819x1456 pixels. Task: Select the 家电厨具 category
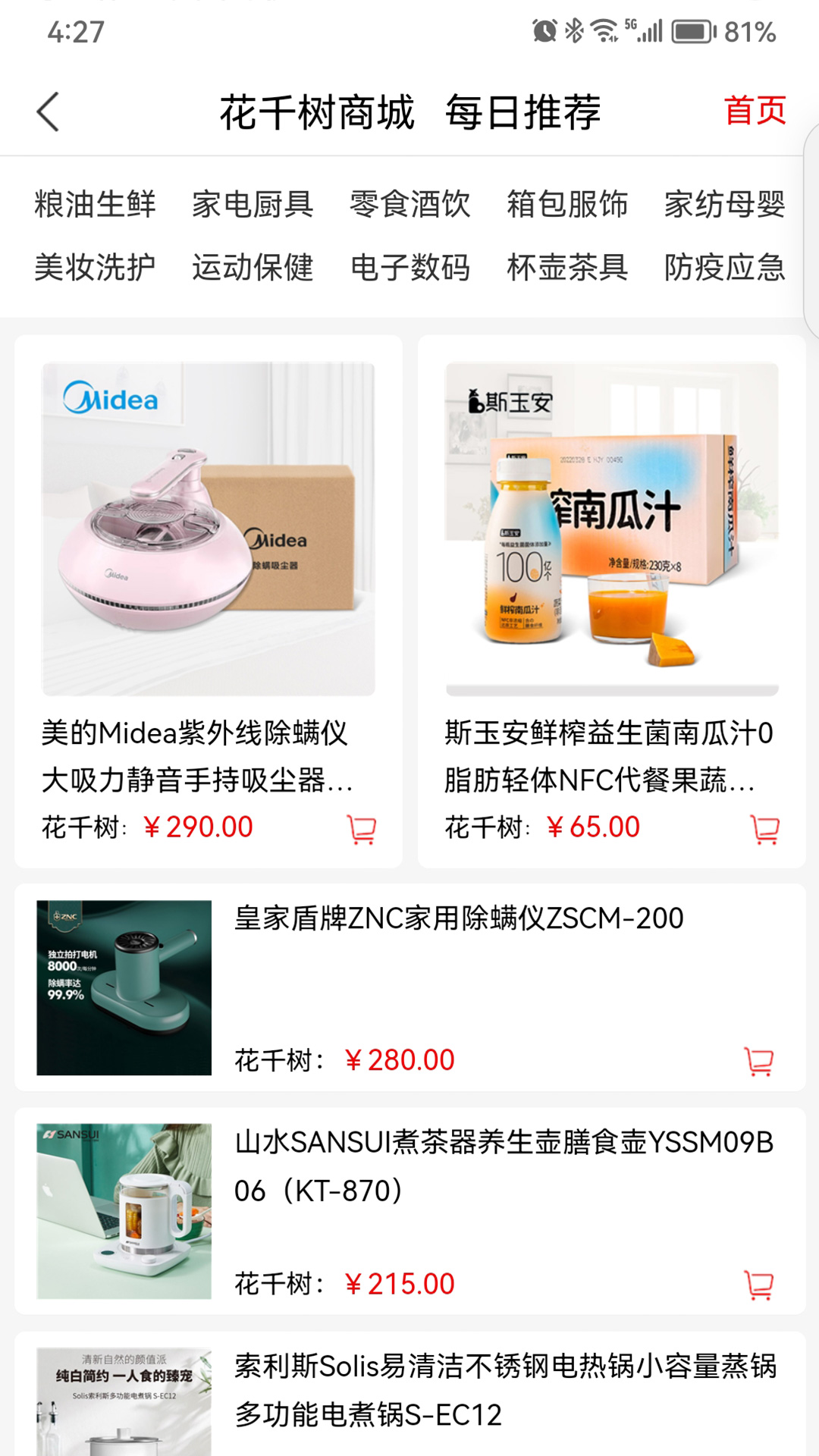[x=253, y=205]
